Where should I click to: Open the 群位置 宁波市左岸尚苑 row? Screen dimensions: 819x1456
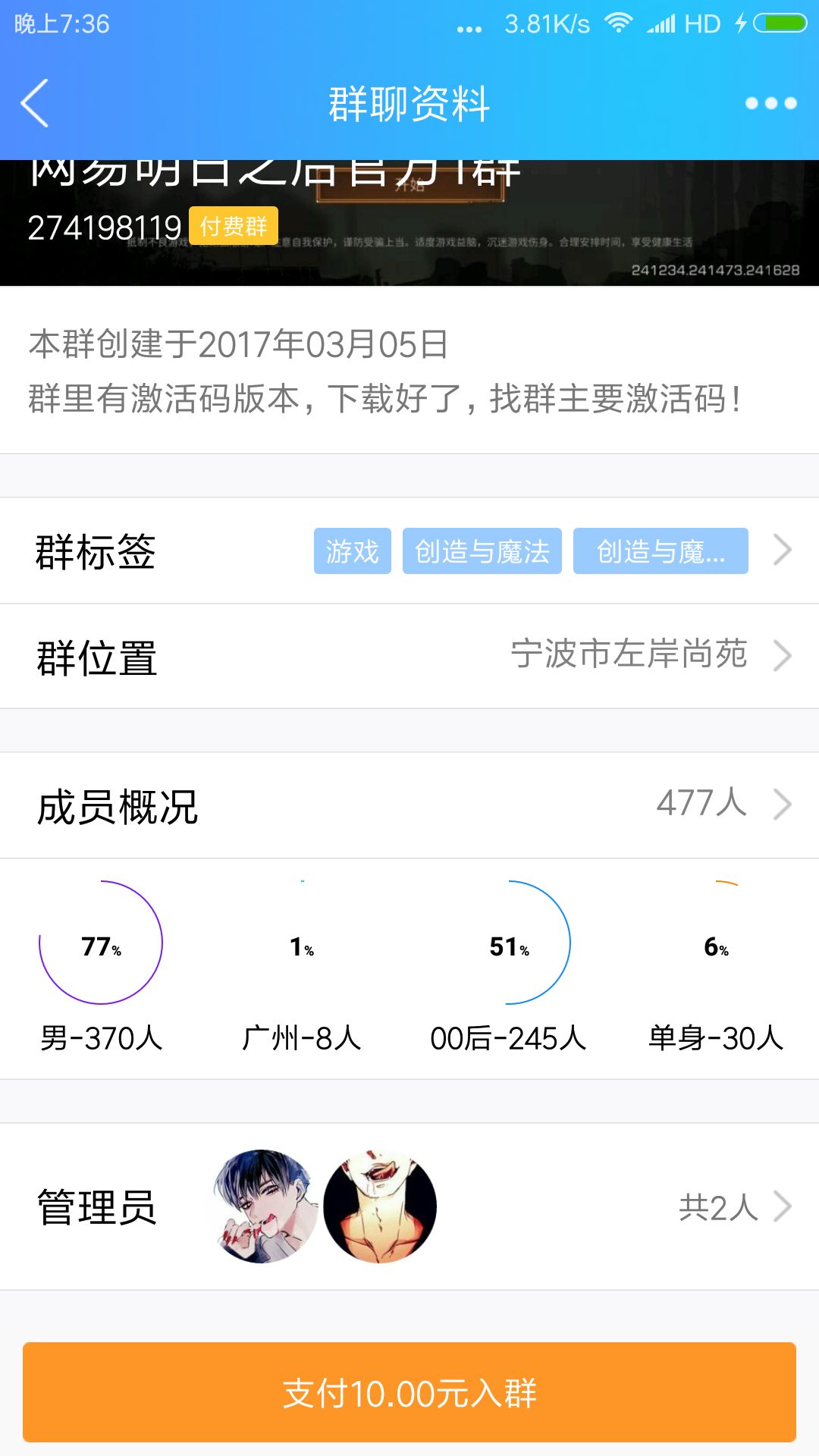coord(409,656)
